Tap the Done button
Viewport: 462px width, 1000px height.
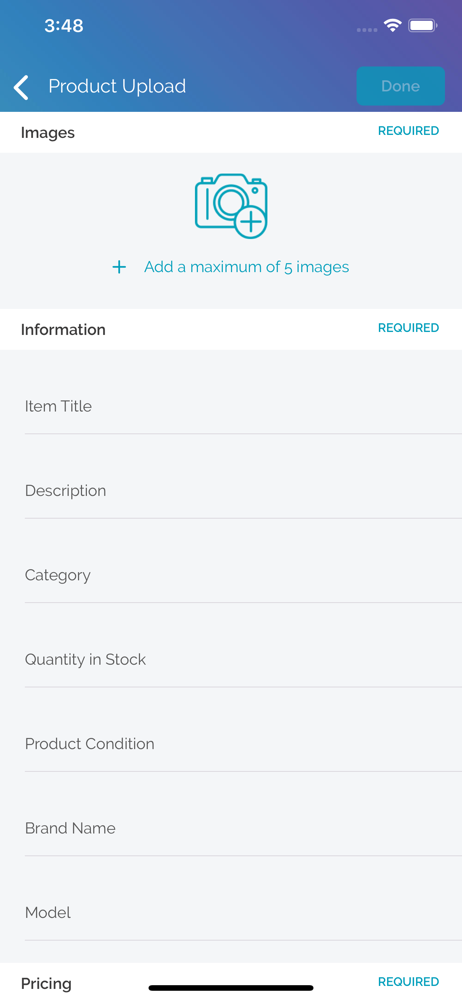pyautogui.click(x=400, y=86)
